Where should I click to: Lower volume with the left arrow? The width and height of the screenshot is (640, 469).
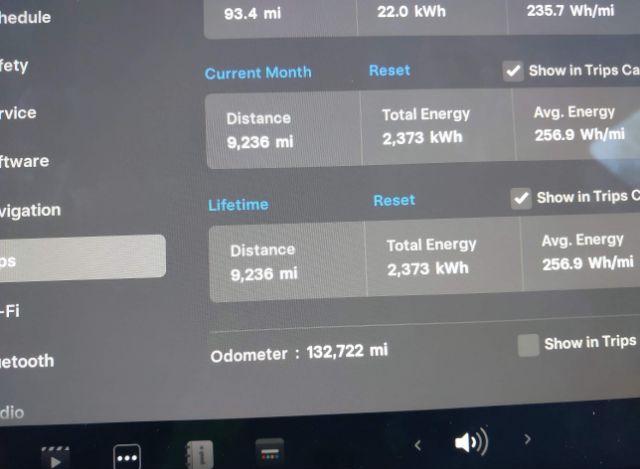pos(418,443)
